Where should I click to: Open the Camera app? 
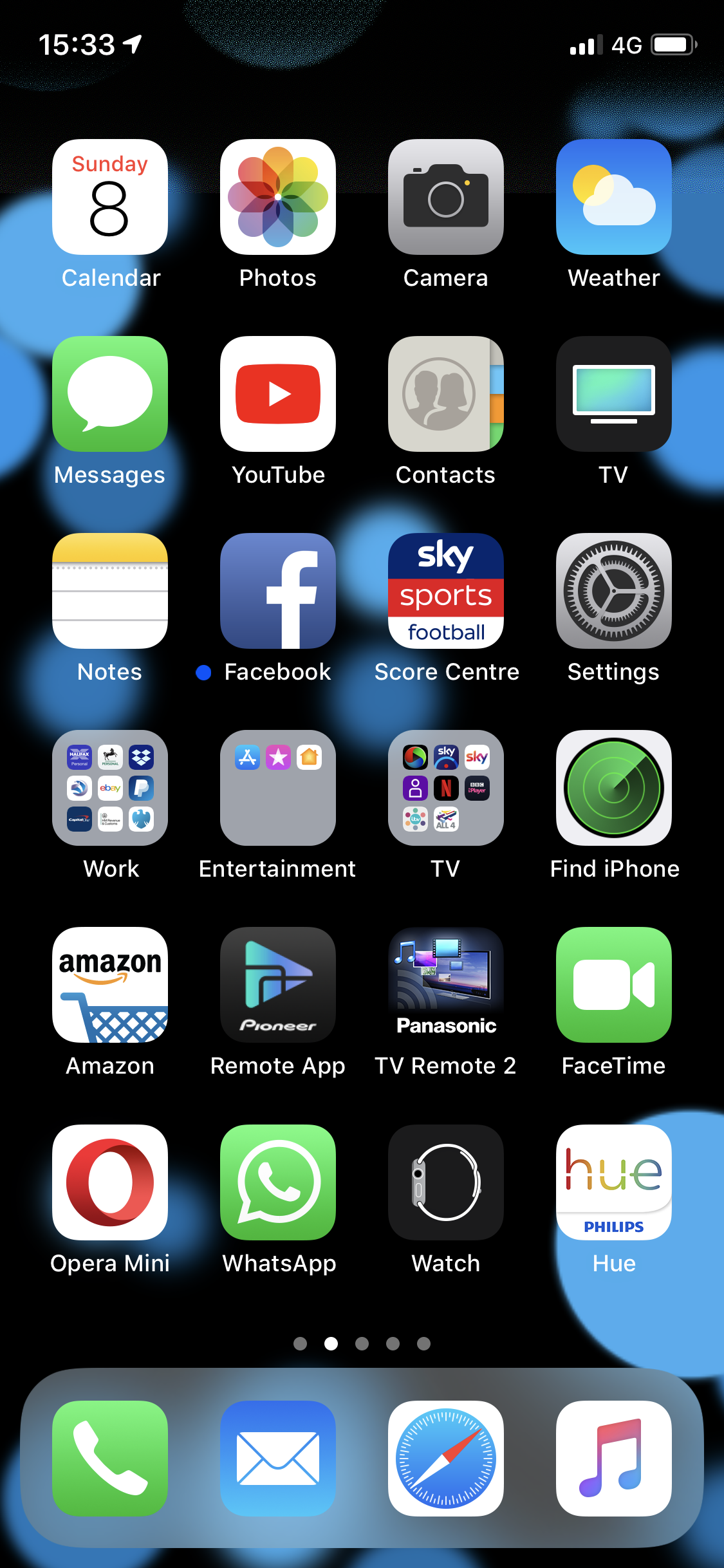[x=446, y=197]
